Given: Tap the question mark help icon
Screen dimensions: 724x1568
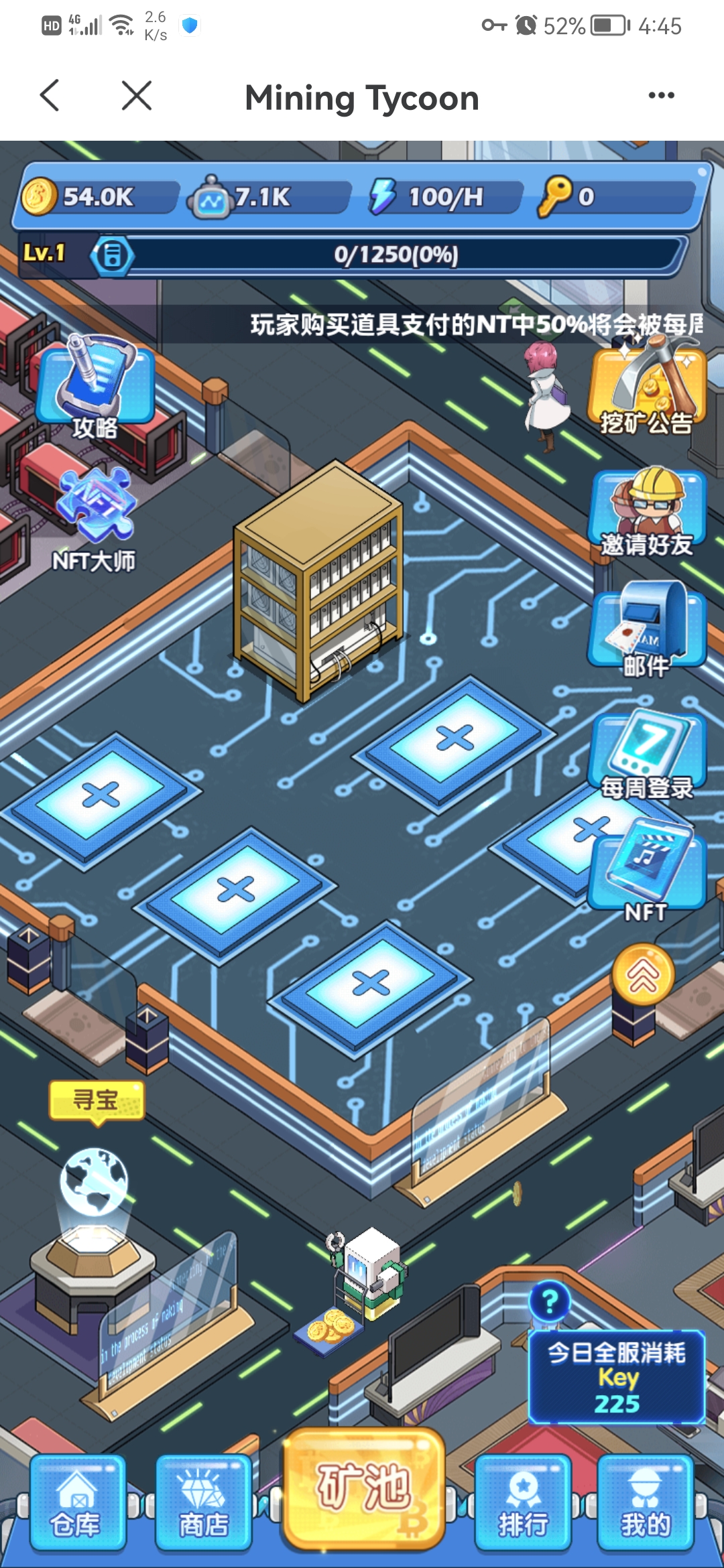Looking at the screenshot, I should click(550, 1301).
